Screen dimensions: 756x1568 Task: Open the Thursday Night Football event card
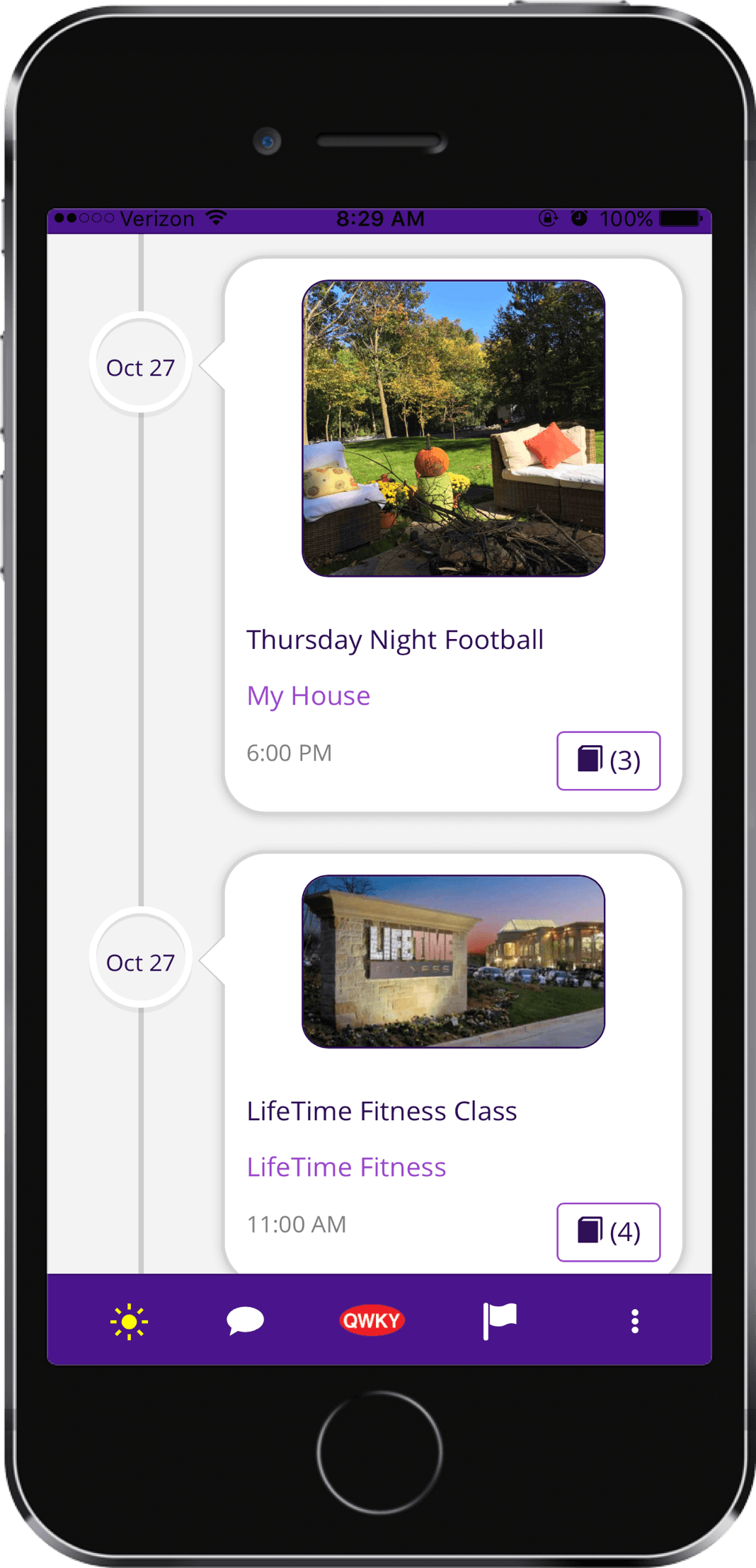pos(395,640)
